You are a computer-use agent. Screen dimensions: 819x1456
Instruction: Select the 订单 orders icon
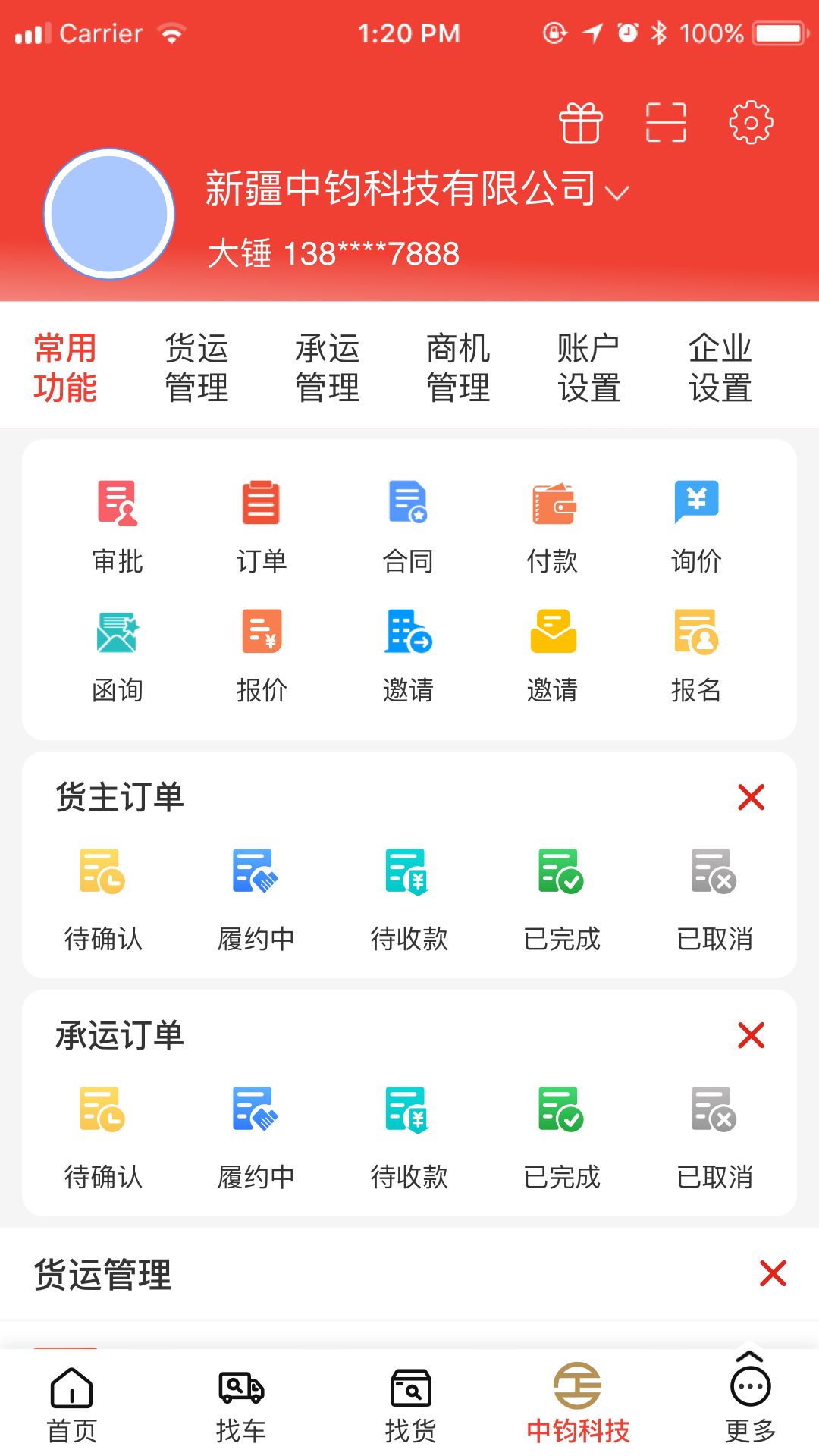(x=261, y=522)
